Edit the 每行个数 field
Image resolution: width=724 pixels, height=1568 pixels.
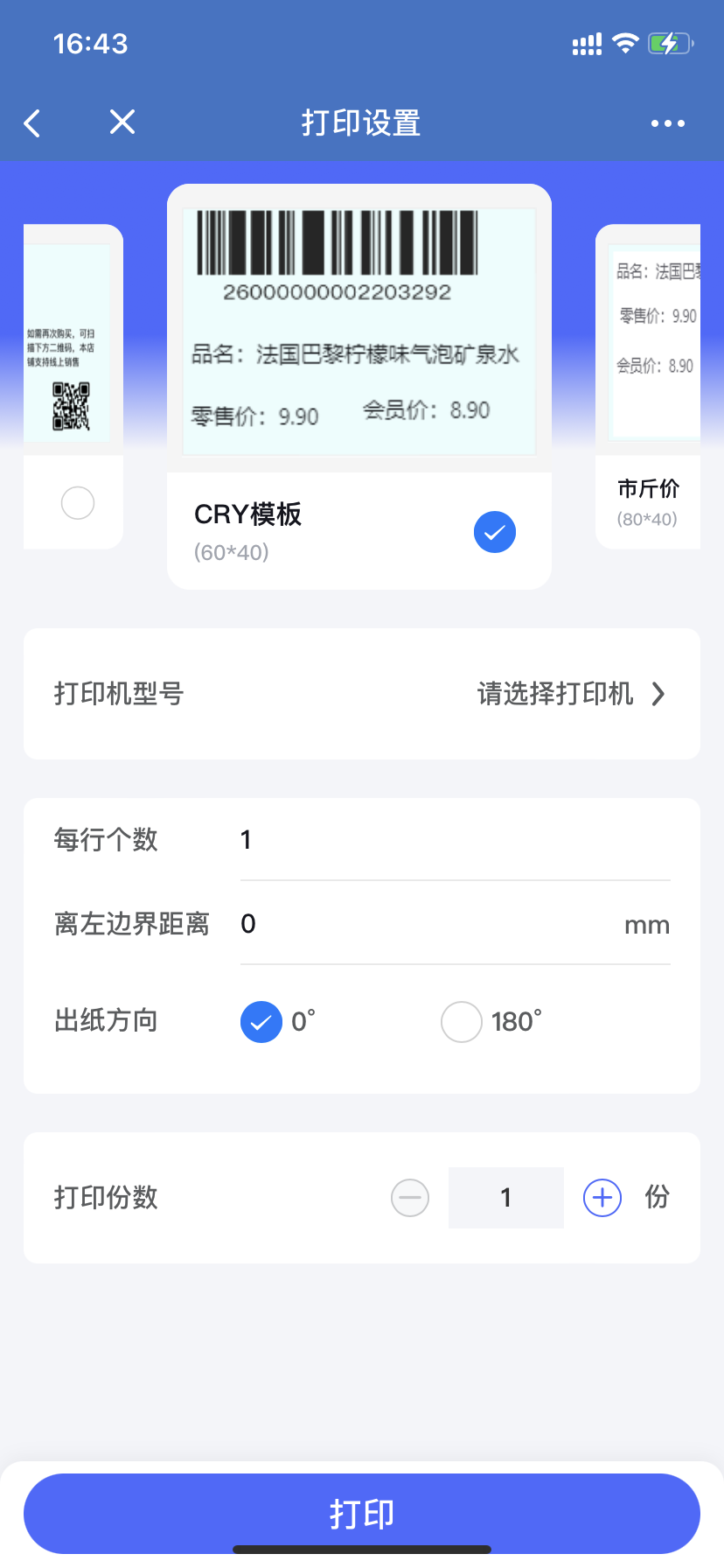click(455, 840)
